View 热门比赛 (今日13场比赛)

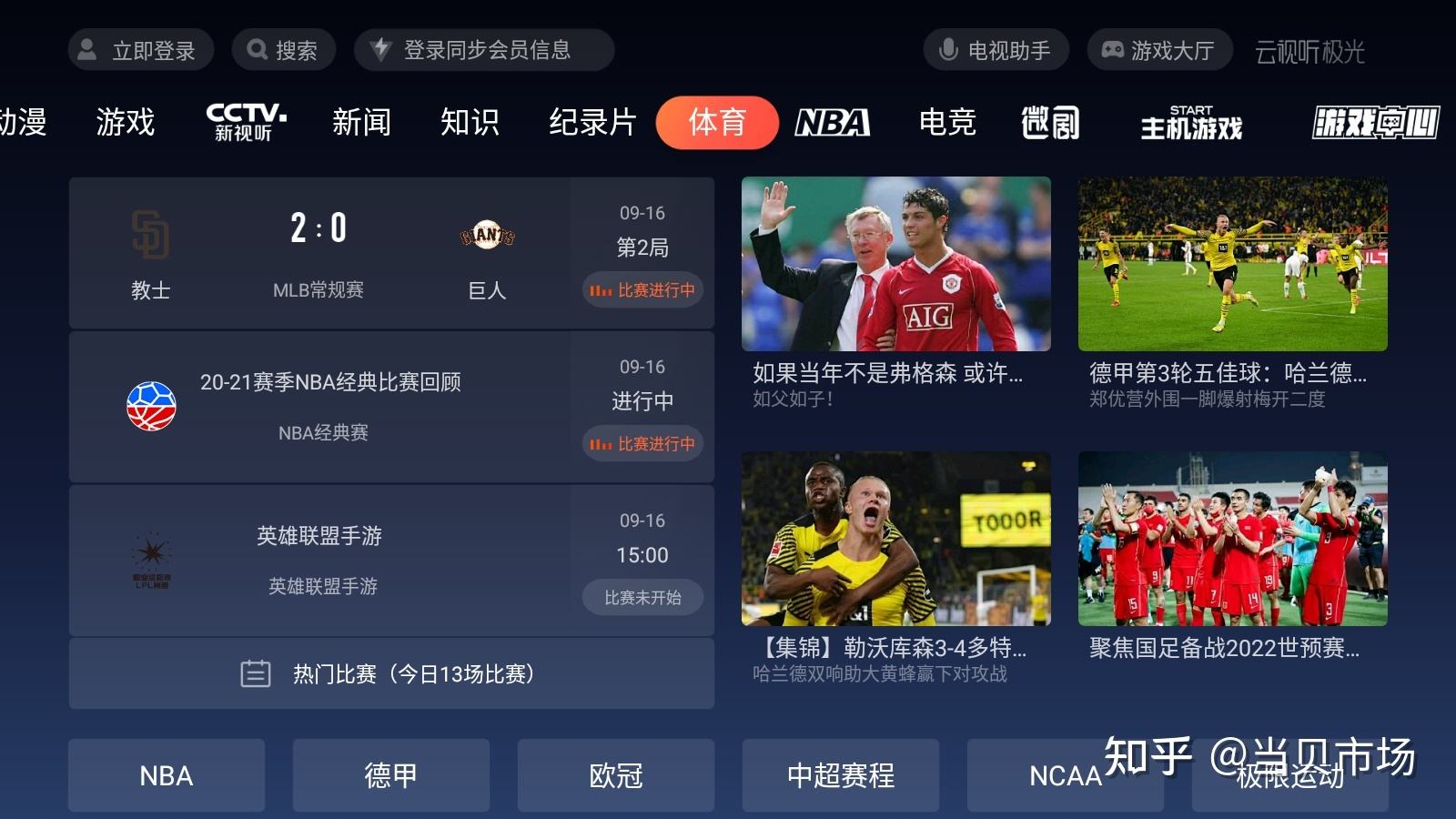pos(391,674)
